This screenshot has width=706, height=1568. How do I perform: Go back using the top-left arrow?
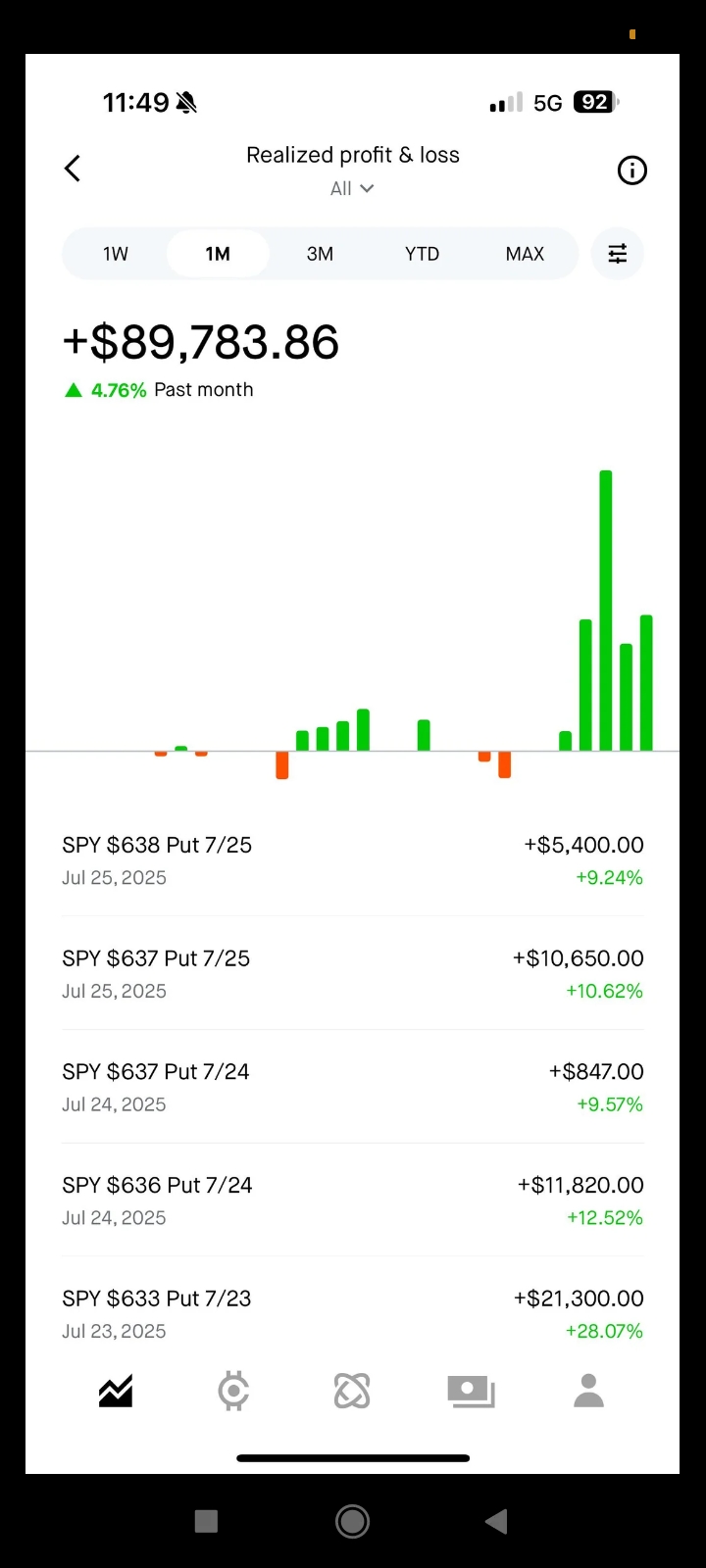pos(73,169)
